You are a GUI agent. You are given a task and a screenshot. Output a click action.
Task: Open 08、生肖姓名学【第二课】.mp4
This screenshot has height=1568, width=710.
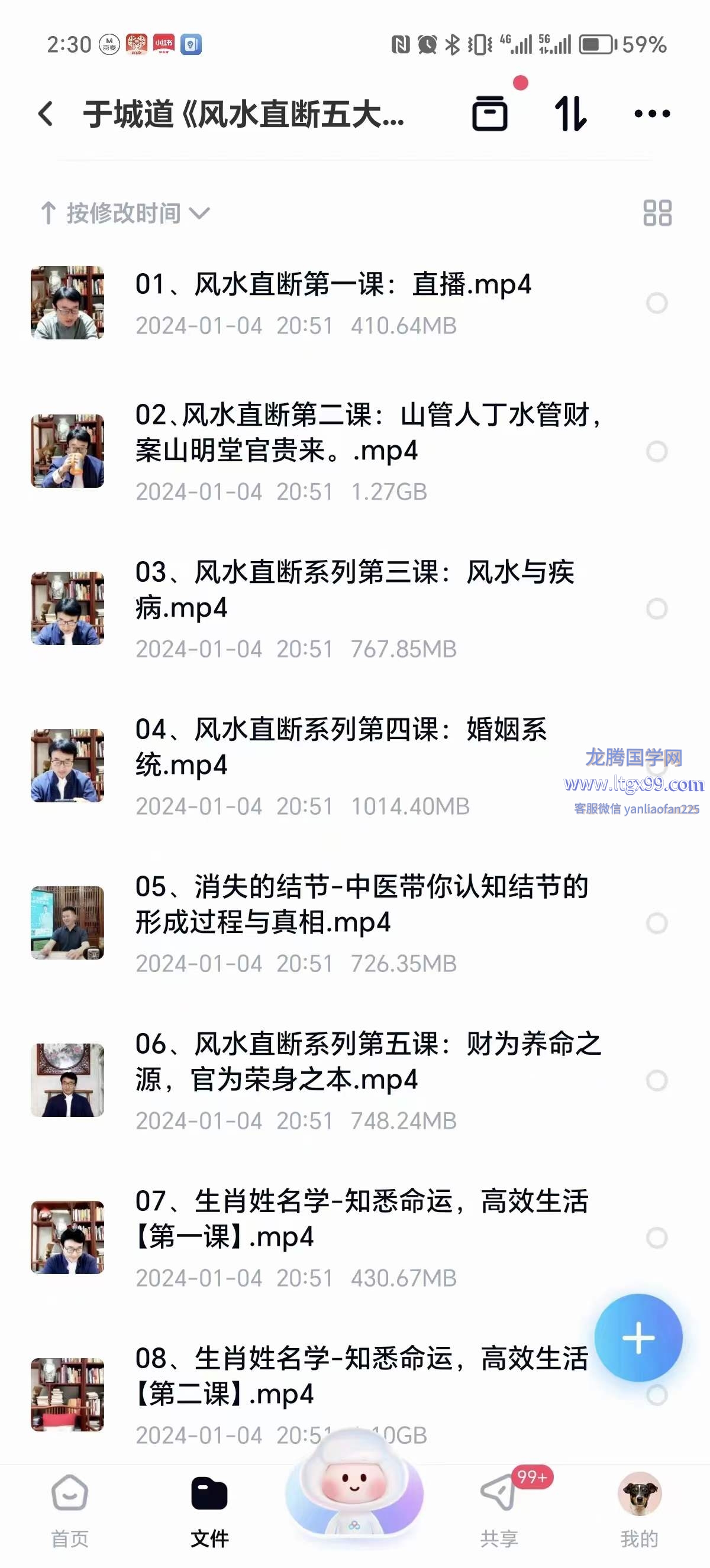(360, 1376)
